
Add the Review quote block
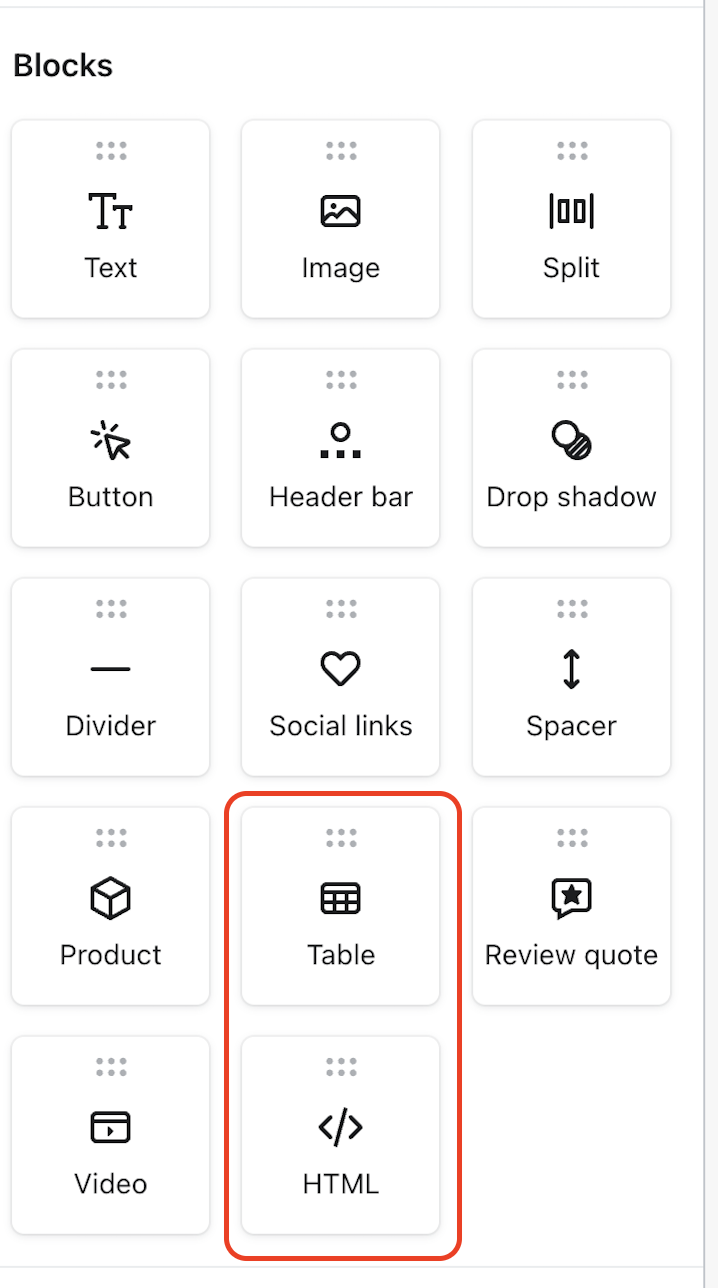(571, 906)
